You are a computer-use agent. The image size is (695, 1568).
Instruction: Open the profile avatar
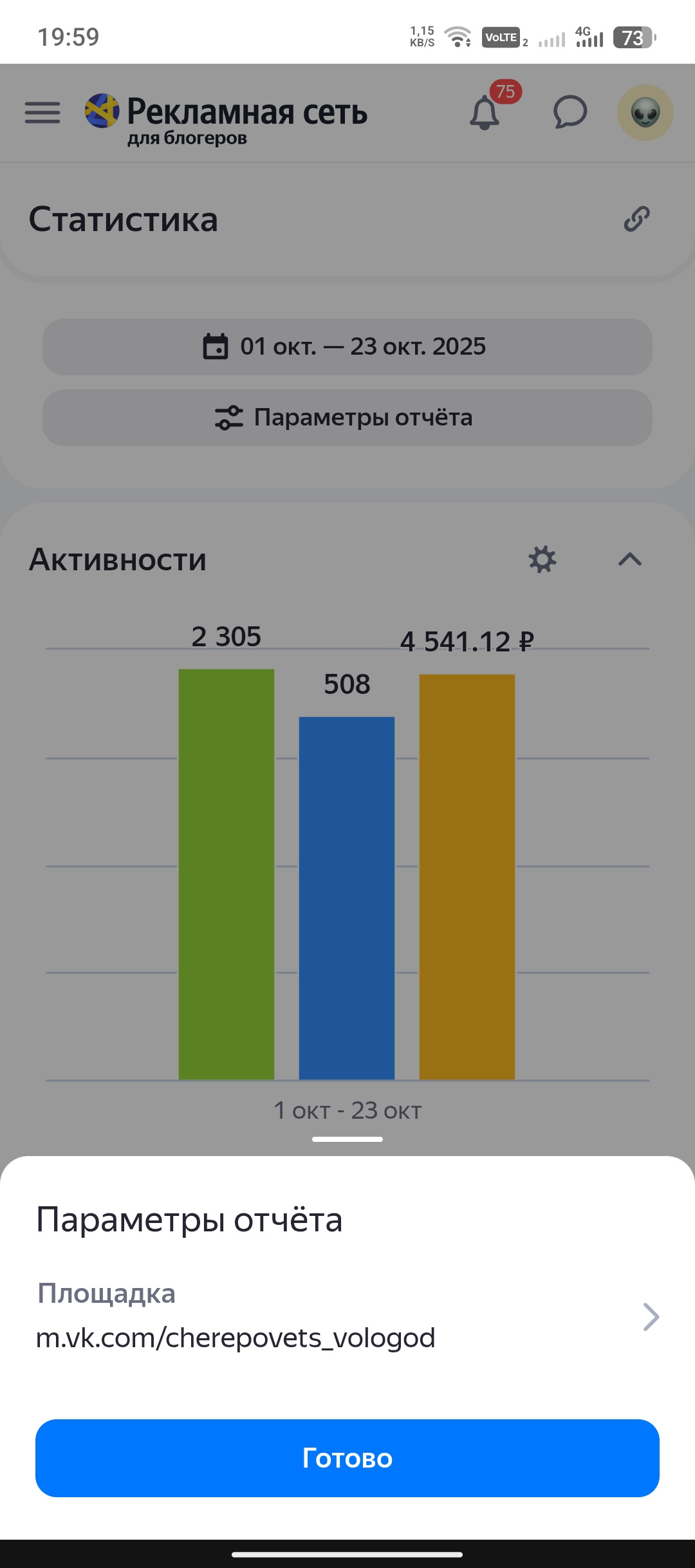coord(645,113)
